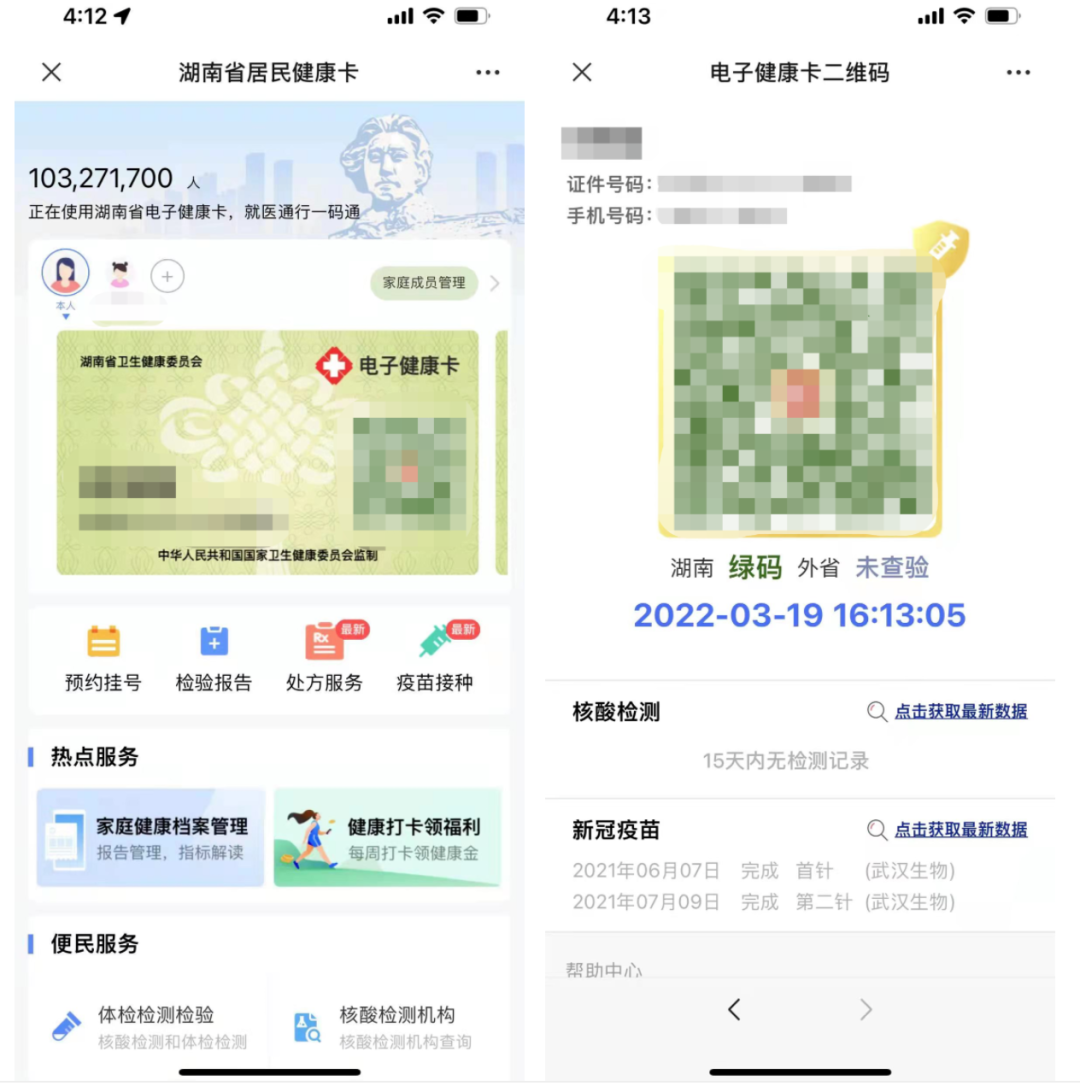Viewport: 1080px width, 1086px height.
Task: Open 处方服务
Action: tap(324, 659)
